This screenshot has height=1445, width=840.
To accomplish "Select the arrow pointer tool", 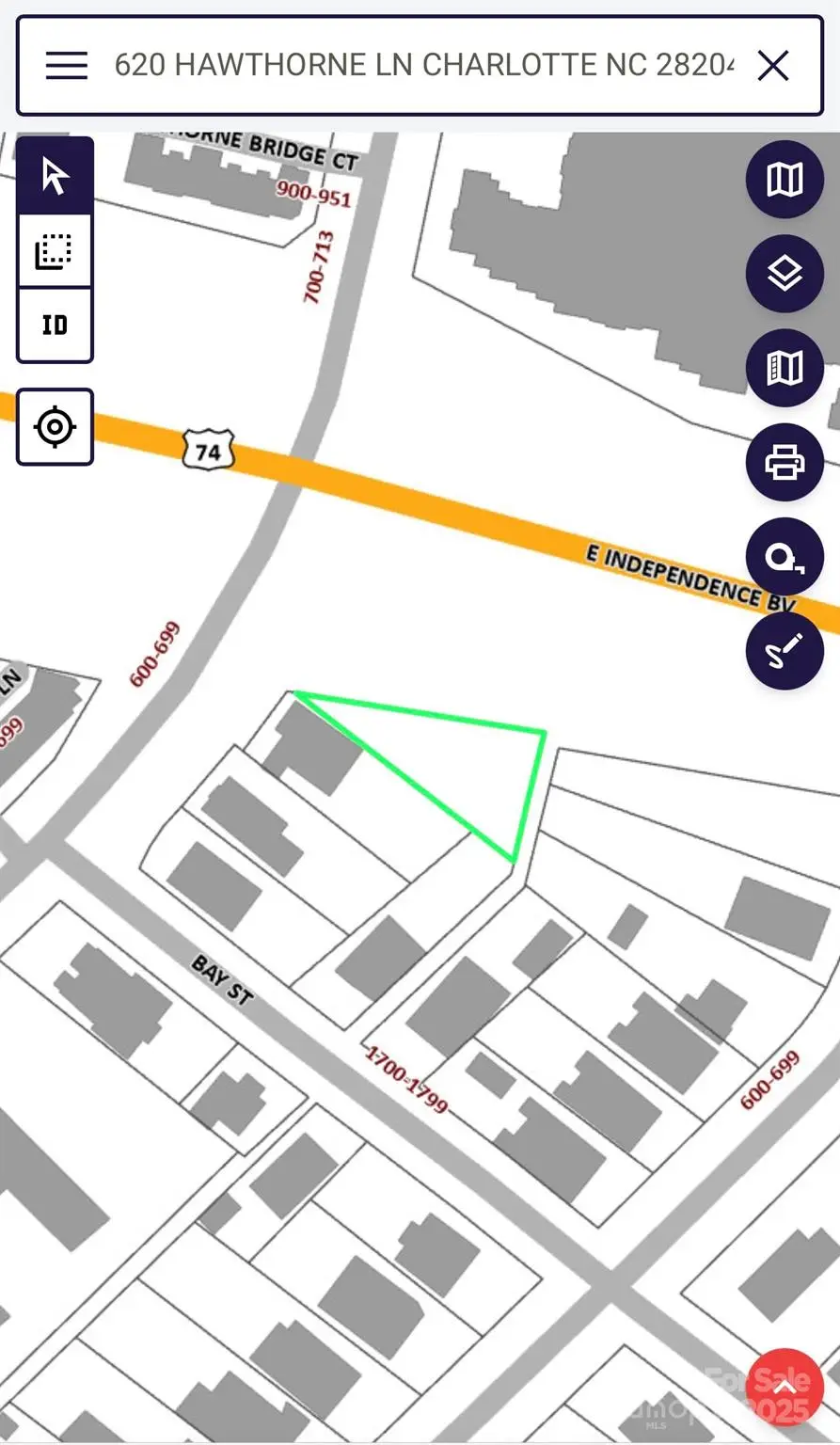I will 55,177.
